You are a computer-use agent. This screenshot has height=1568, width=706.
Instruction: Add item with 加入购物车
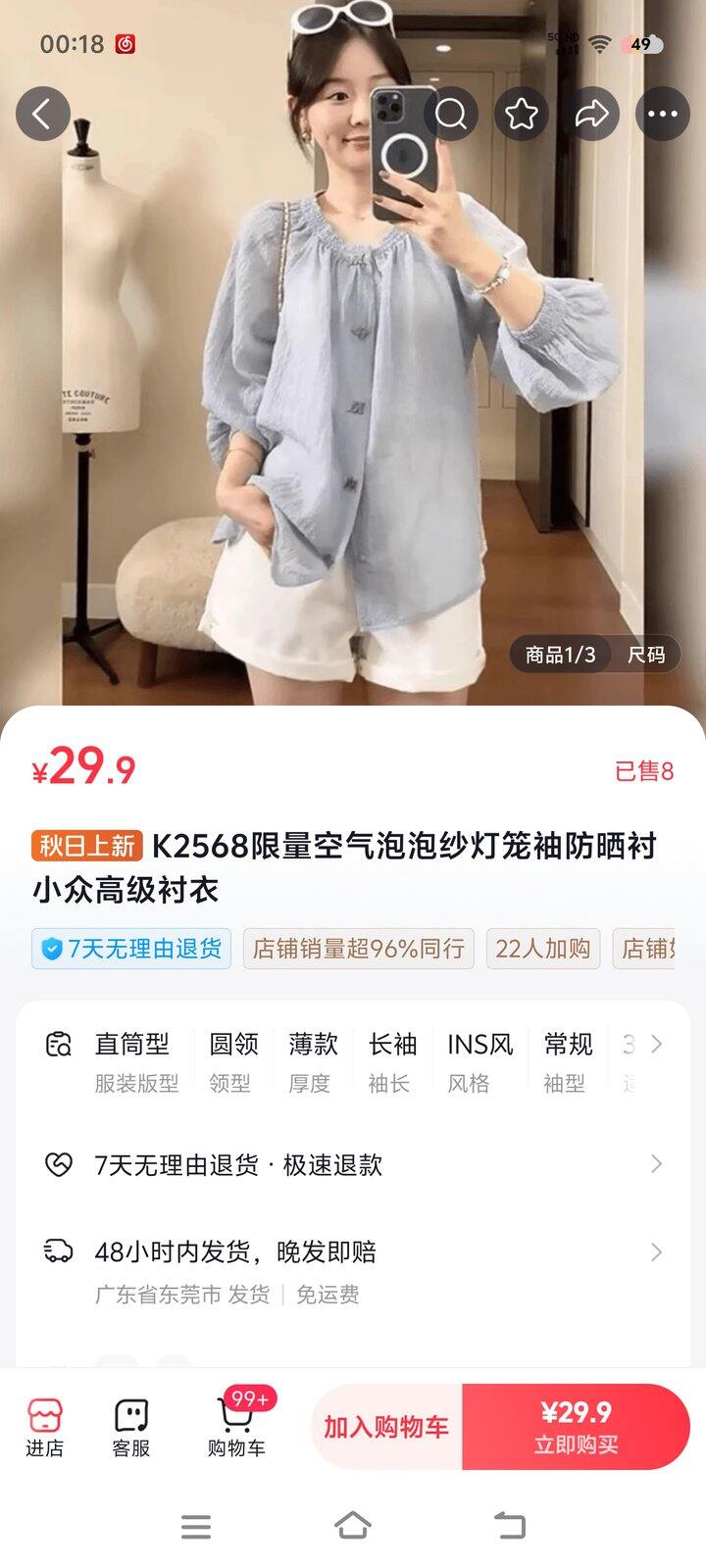tap(386, 1427)
